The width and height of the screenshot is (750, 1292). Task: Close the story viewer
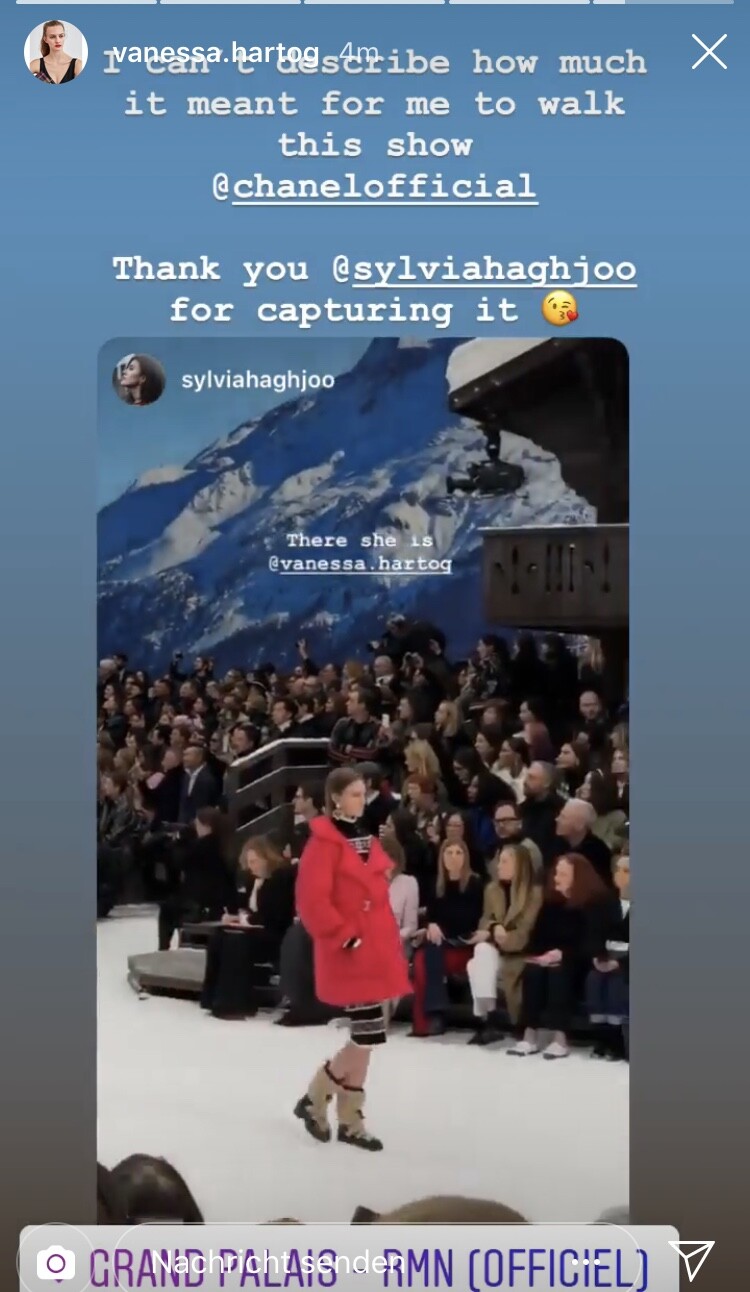(709, 52)
